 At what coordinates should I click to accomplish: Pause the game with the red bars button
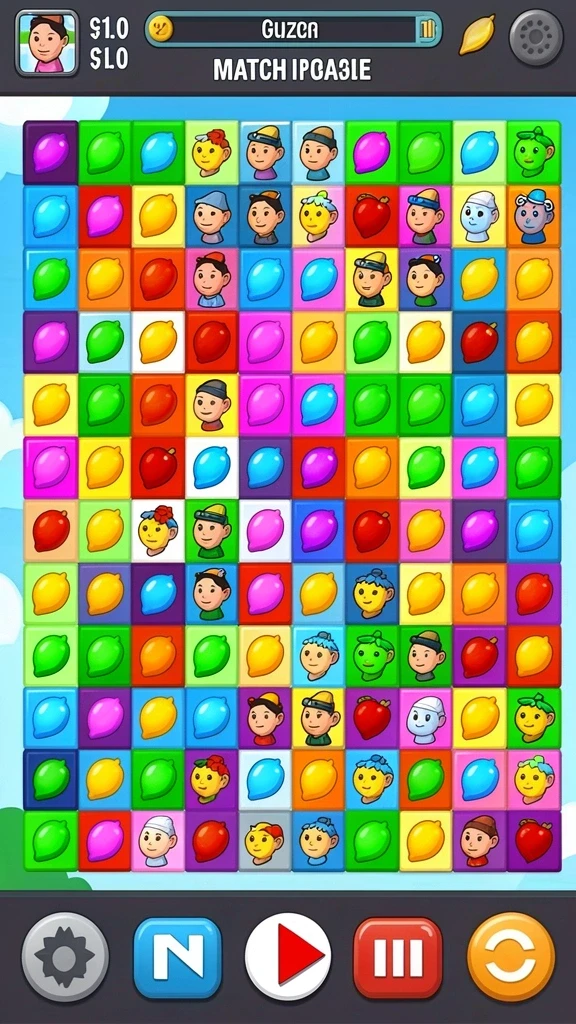398,957
